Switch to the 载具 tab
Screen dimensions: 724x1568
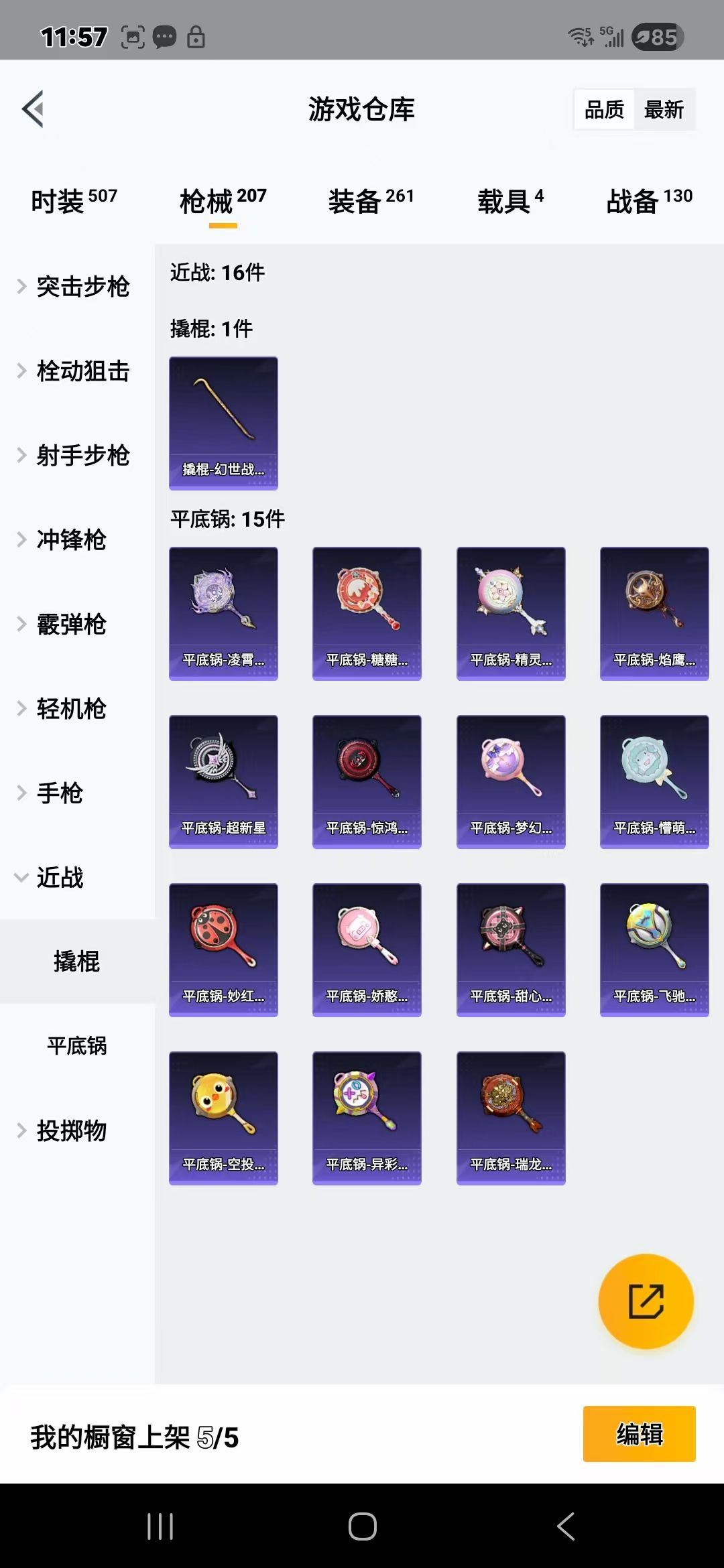510,200
